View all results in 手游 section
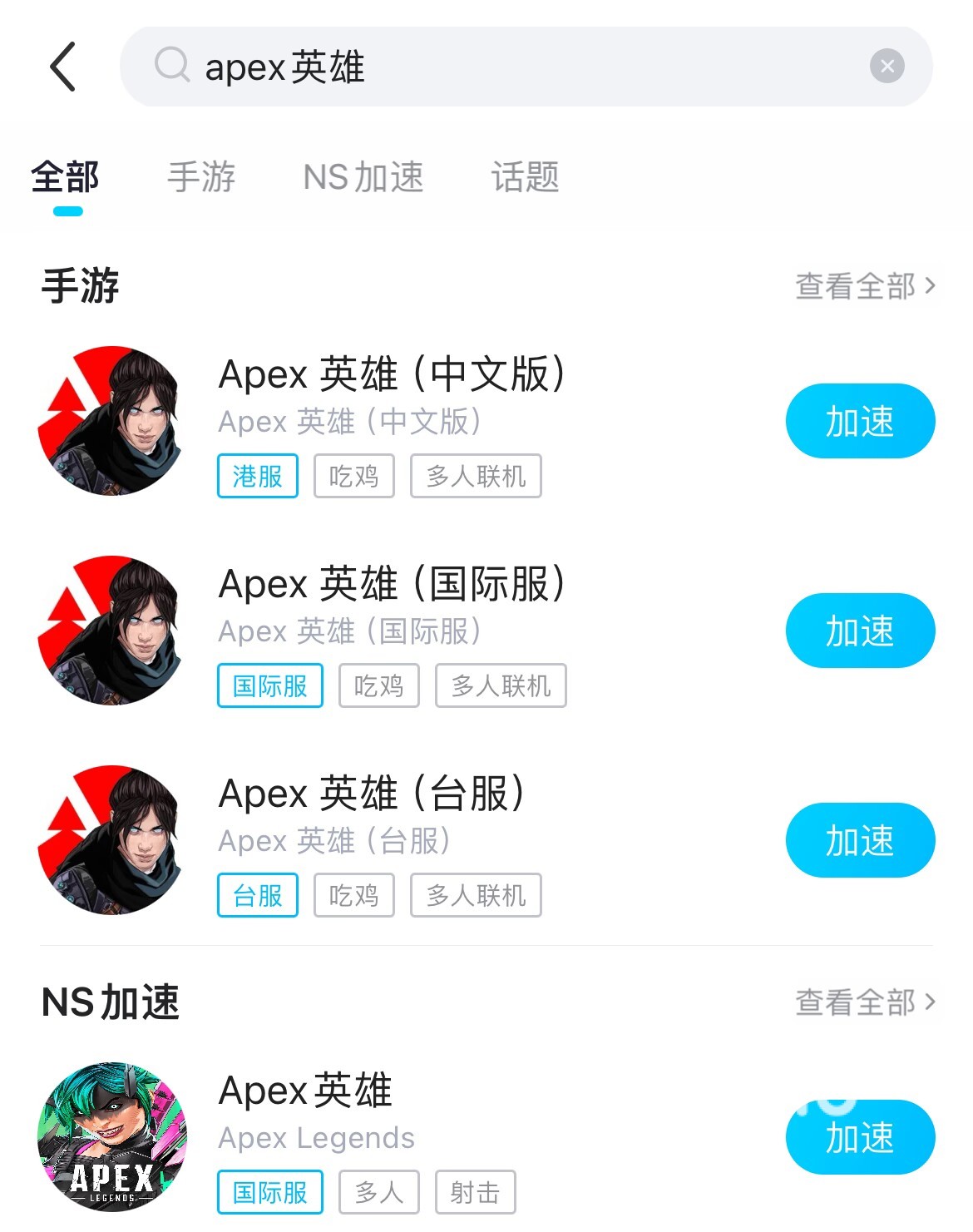This screenshot has height=1232, width=973. (x=865, y=286)
